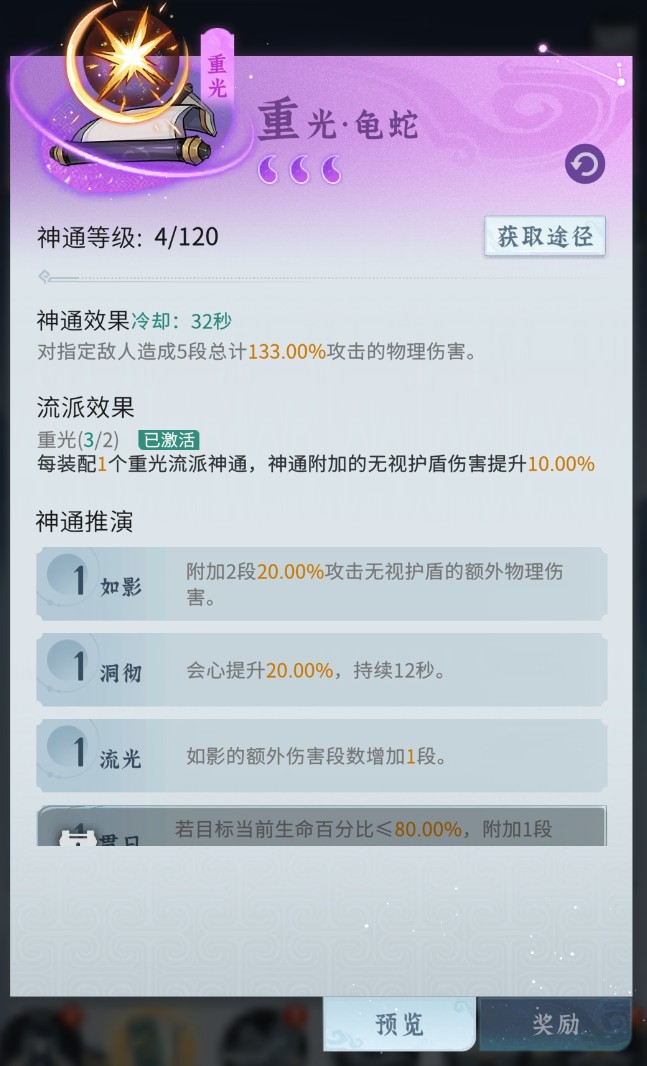Tap the circular refresh arrow icon
647x1066 pixels.
tap(585, 164)
